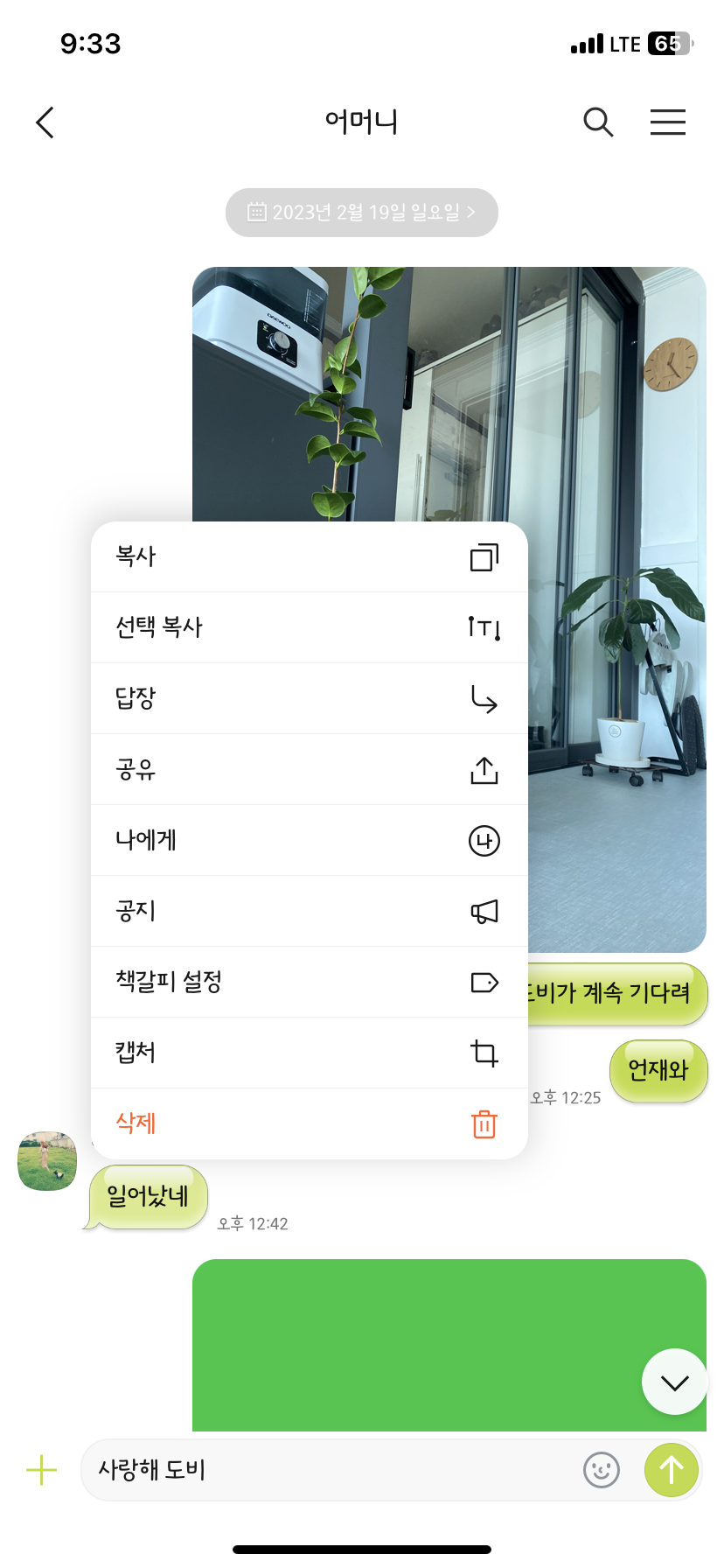Select 복사 from the context menu

pyautogui.click(x=310, y=557)
